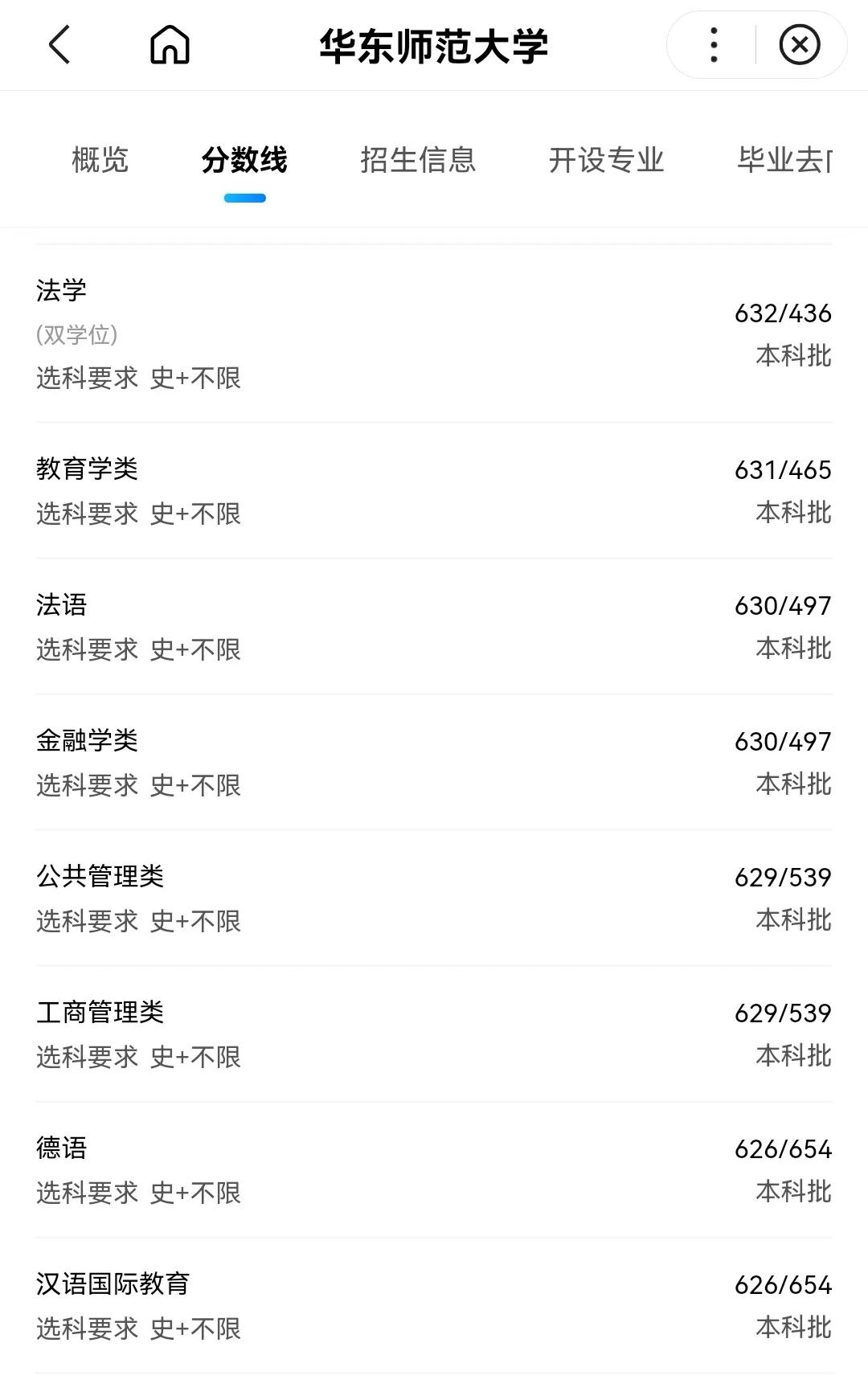Tap the circular close icon at top right
The width and height of the screenshot is (868, 1396).
(798, 46)
